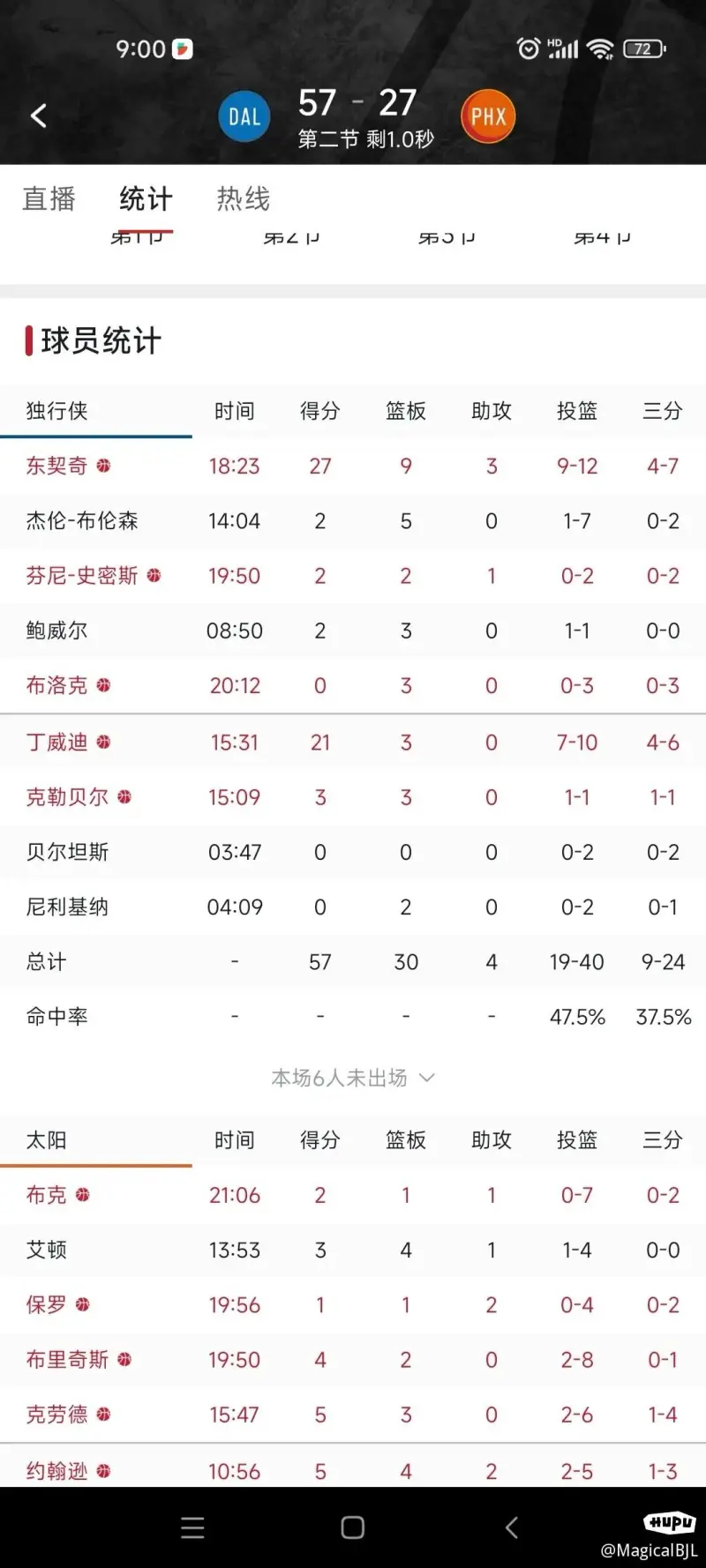Select the 统计 tab
This screenshot has width=706, height=1568.
pyautogui.click(x=146, y=198)
